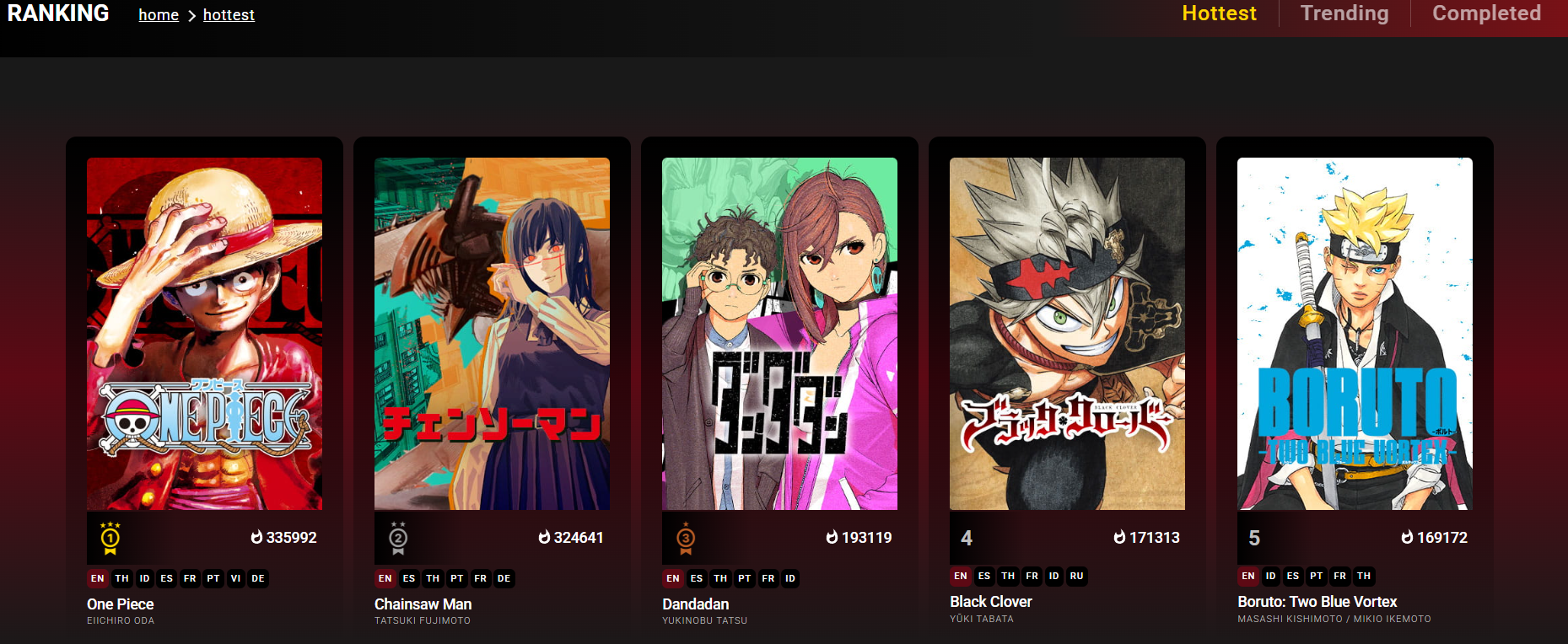Screen dimensions: 1568x644
Task: Select the PT language under Boruto
Action: pyautogui.click(x=1316, y=577)
